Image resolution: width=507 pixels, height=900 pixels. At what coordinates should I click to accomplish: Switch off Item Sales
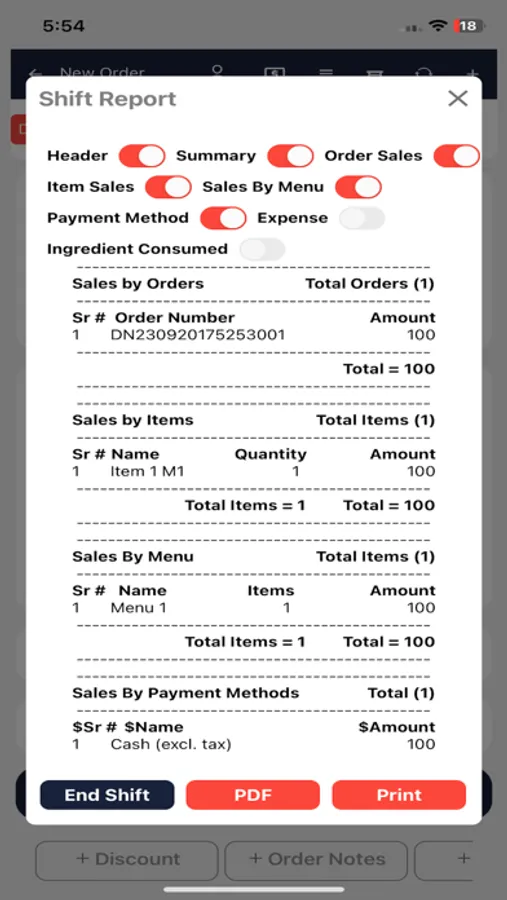click(168, 187)
